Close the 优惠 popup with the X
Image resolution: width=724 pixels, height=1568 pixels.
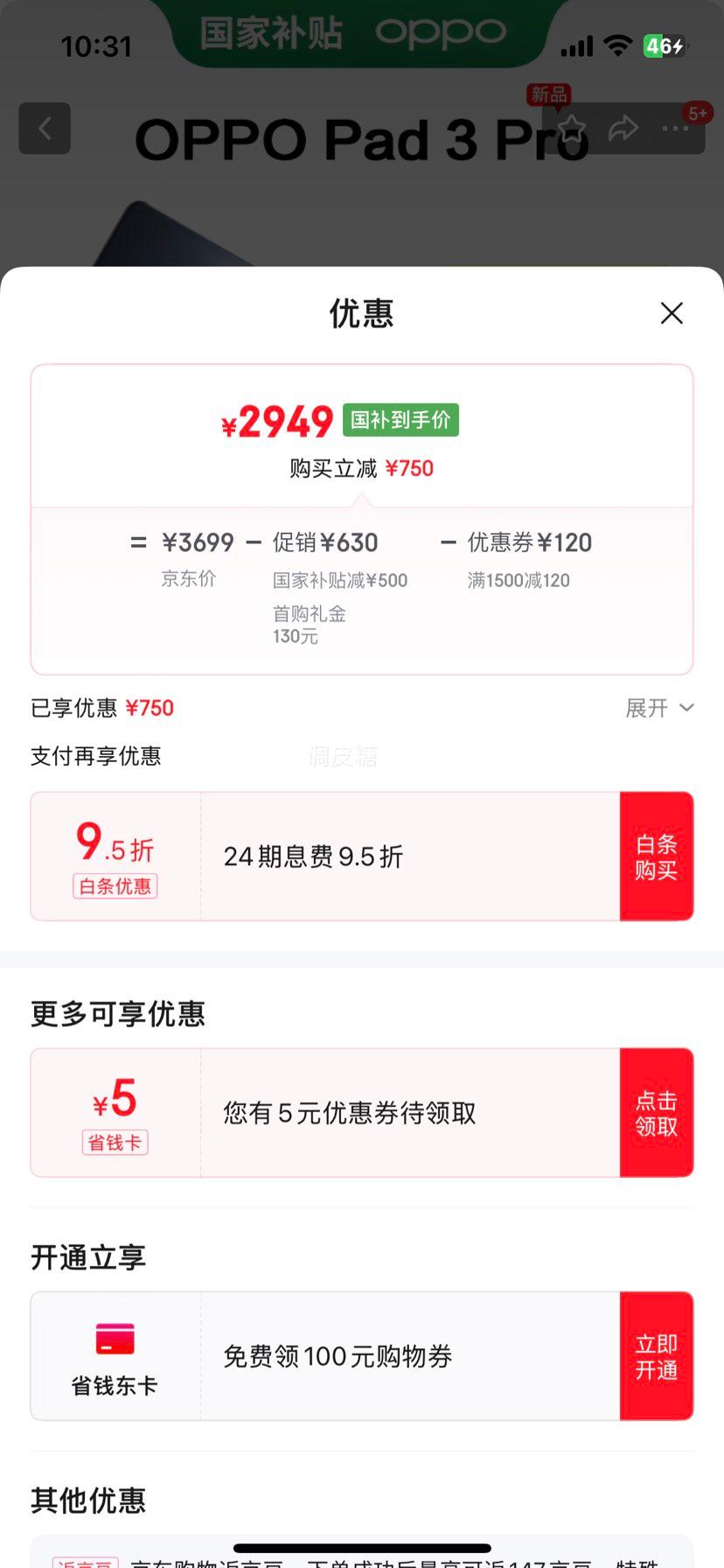pos(672,312)
